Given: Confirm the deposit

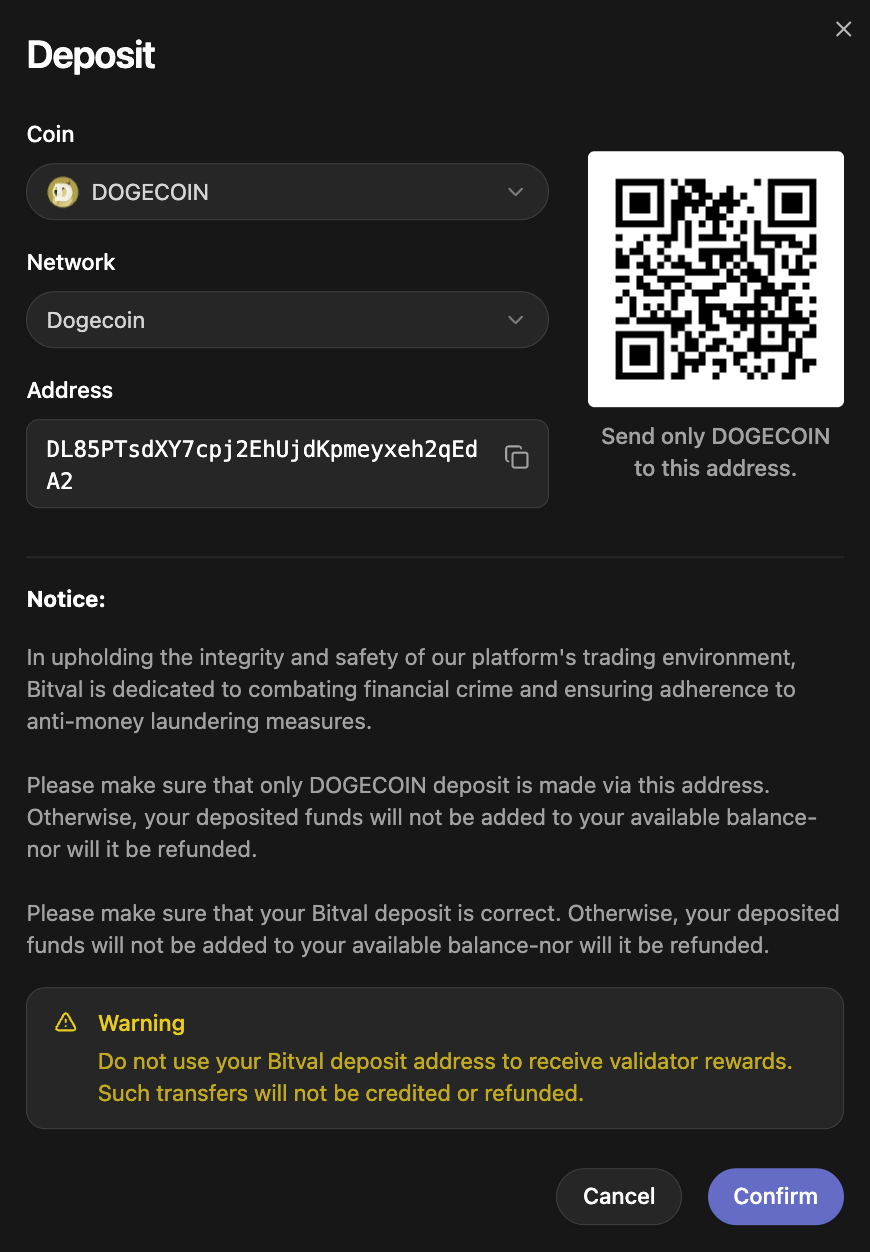Looking at the screenshot, I should pos(775,1196).
